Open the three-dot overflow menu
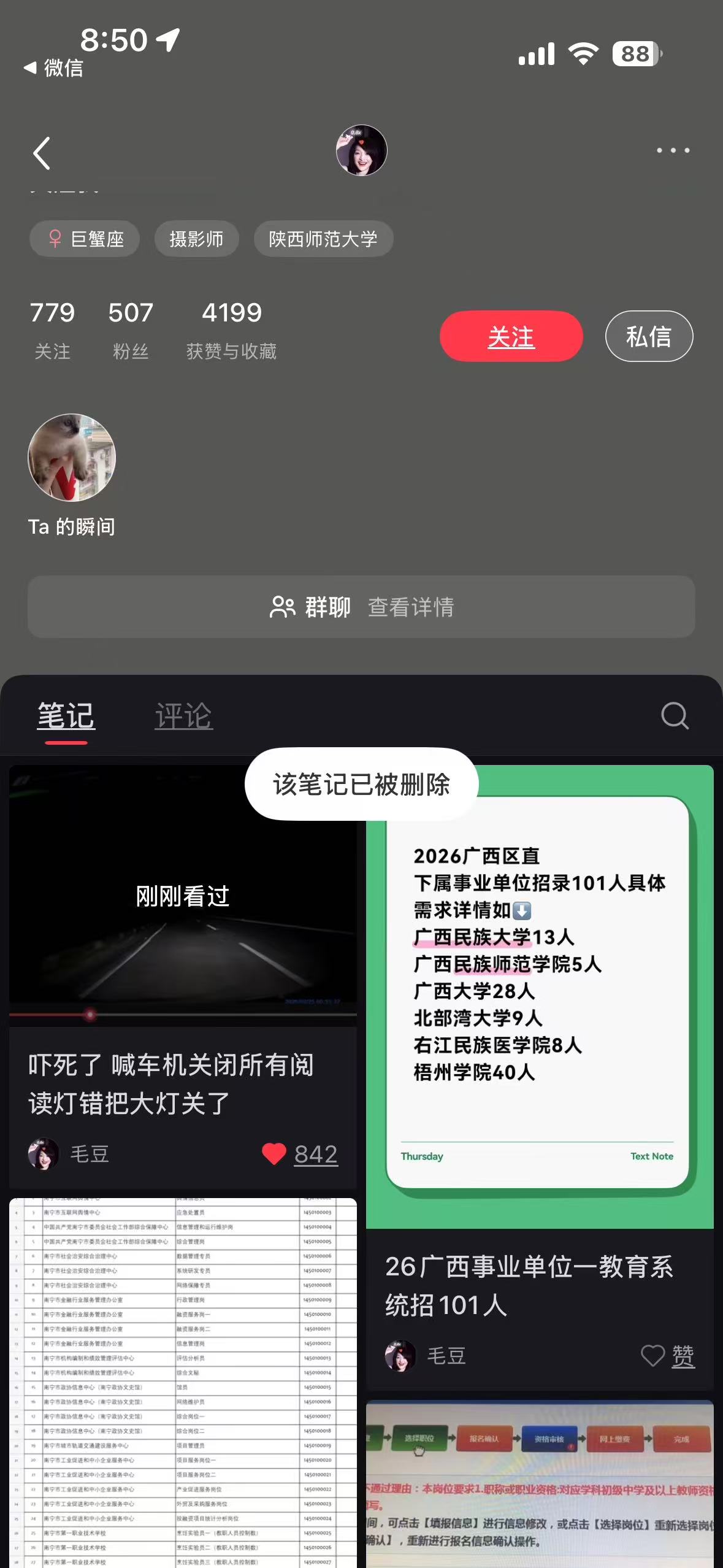 (x=673, y=150)
